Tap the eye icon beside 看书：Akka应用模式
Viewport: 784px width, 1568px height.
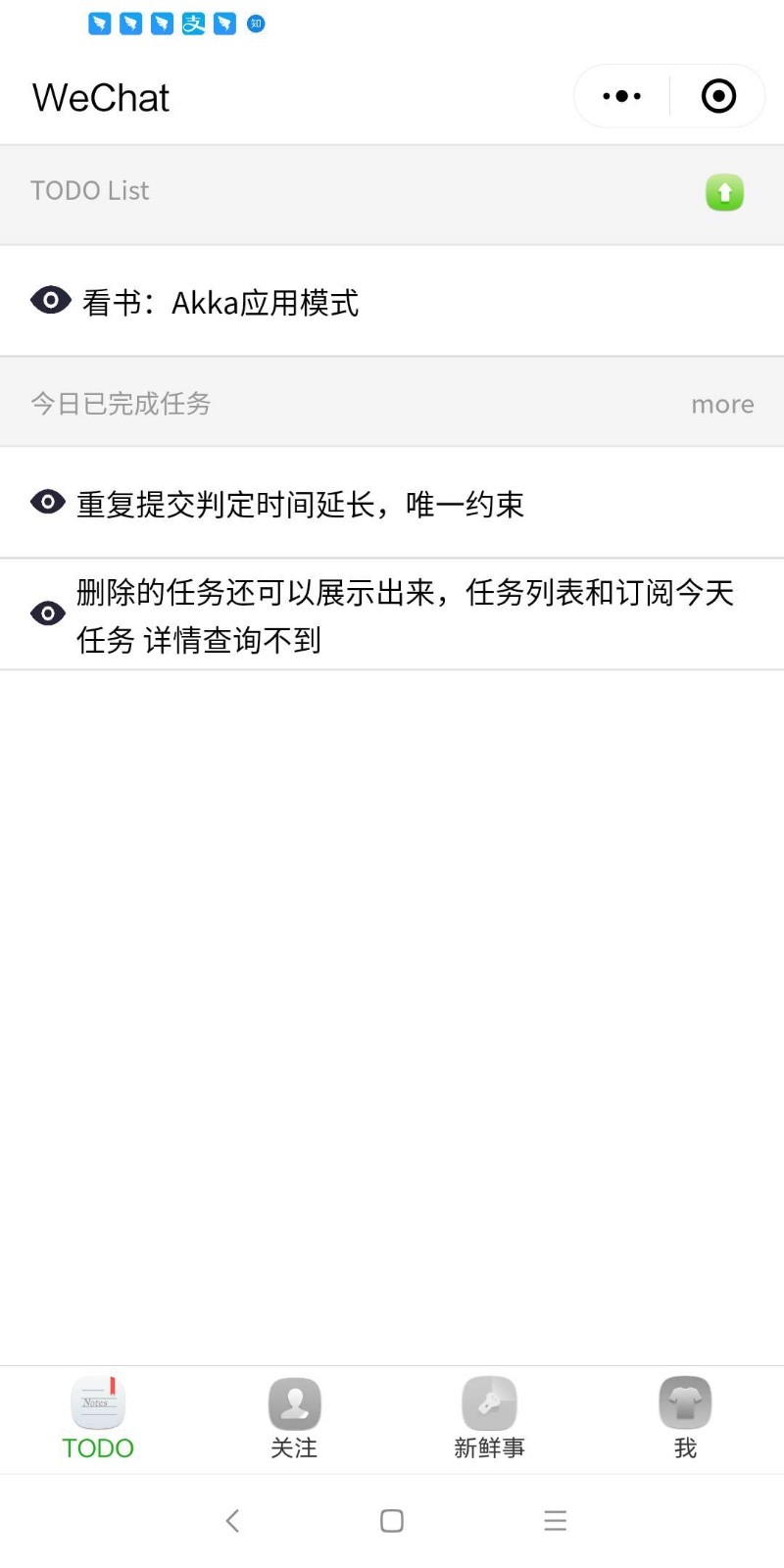[50, 300]
